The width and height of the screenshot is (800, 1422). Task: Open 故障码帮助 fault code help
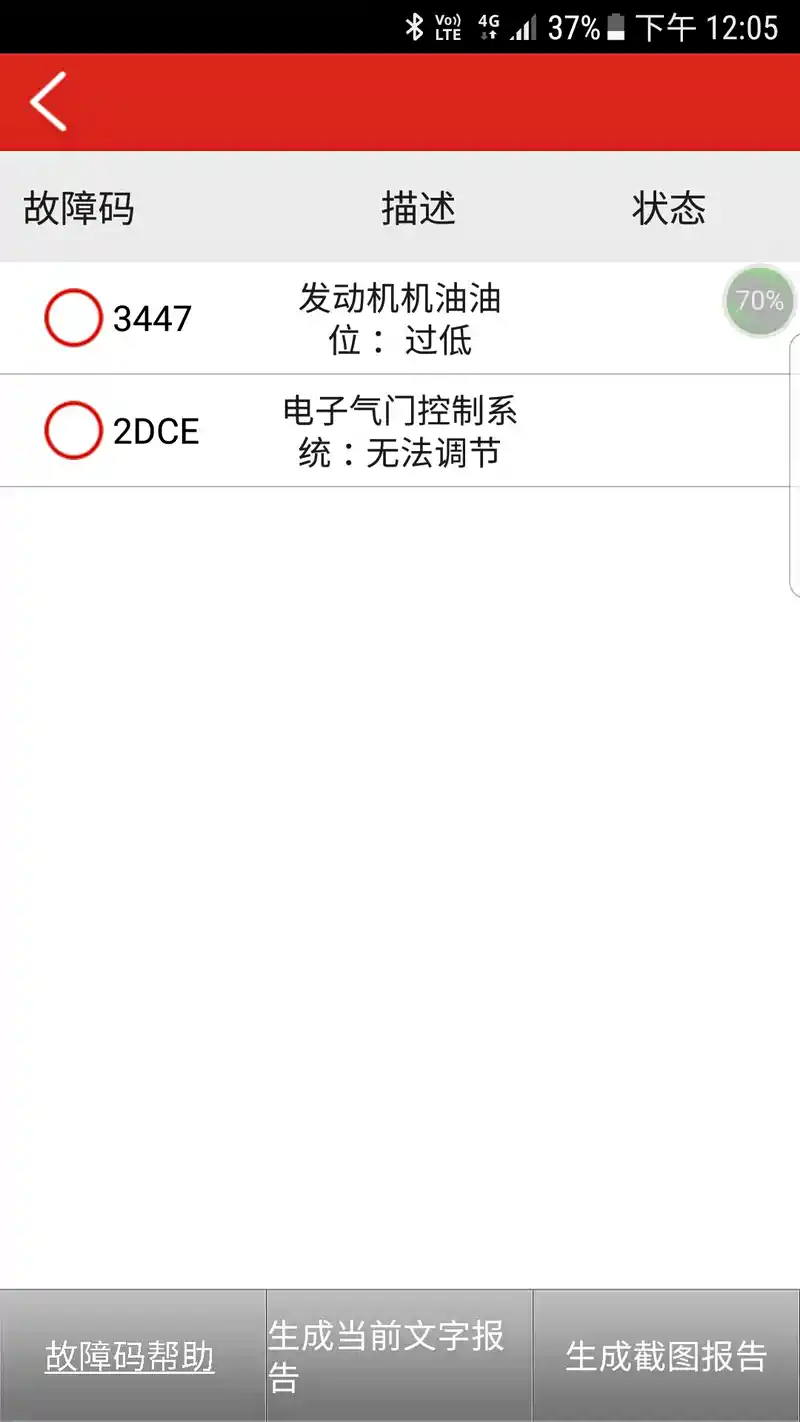[130, 1357]
